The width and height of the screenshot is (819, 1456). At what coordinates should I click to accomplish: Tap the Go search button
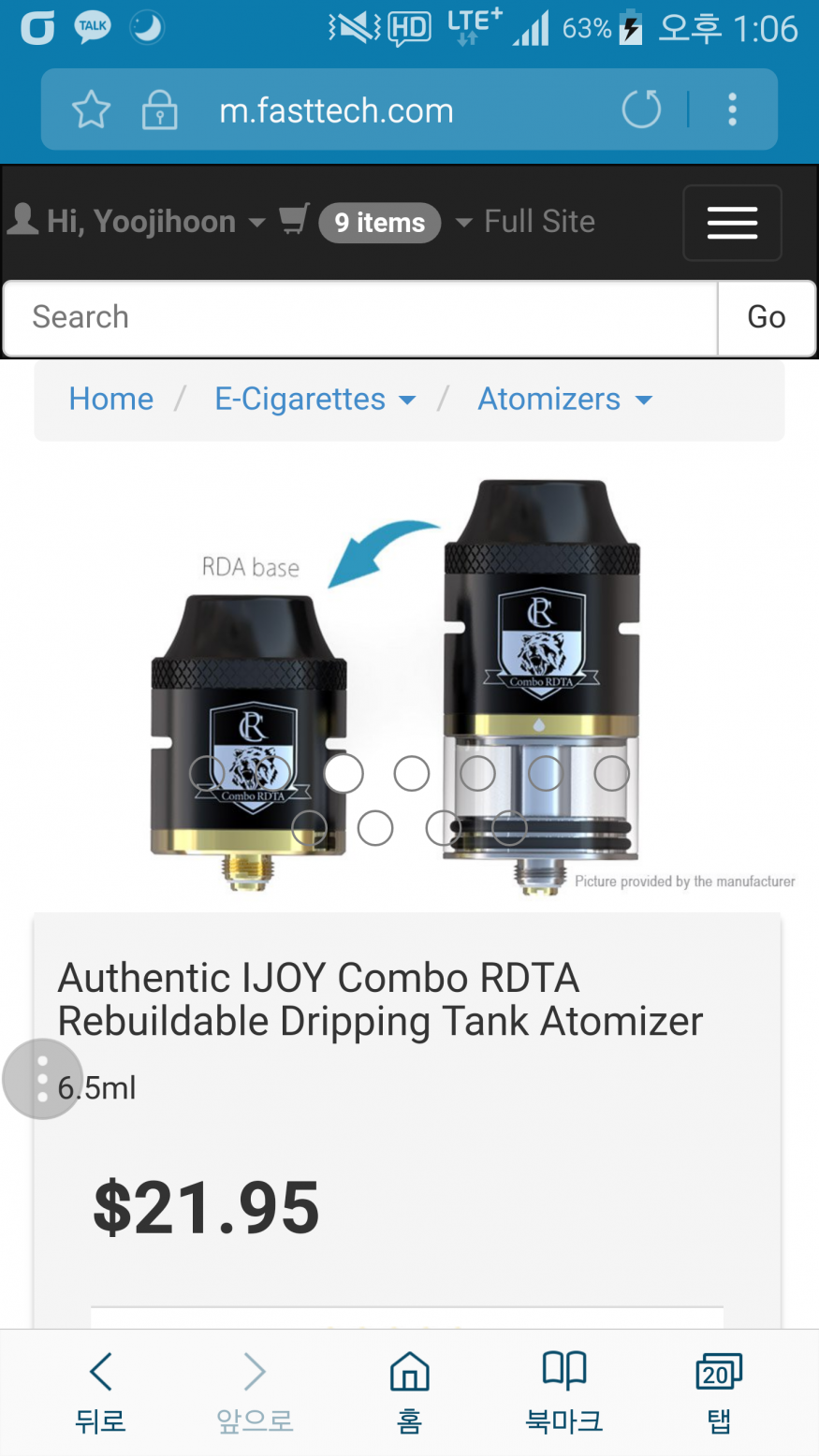[x=766, y=318]
